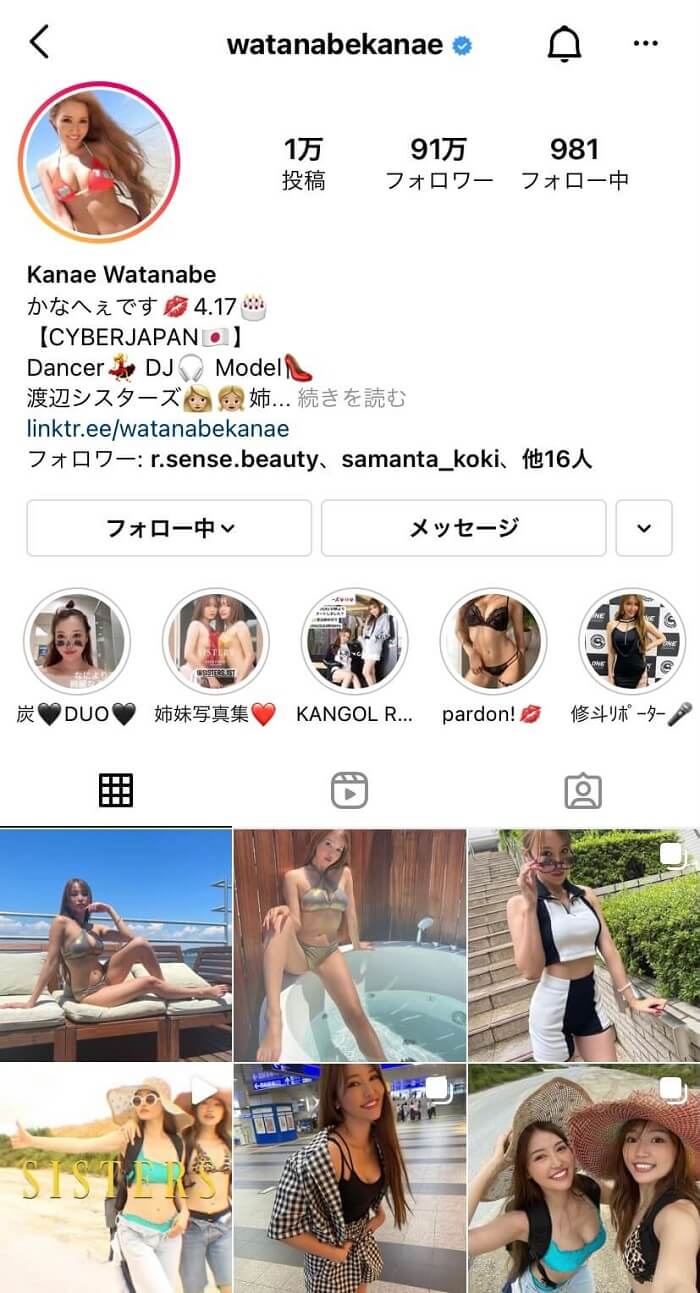700x1293 pixels.
Task: Open the notifications bell for watanabekanae
Action: pos(565,43)
